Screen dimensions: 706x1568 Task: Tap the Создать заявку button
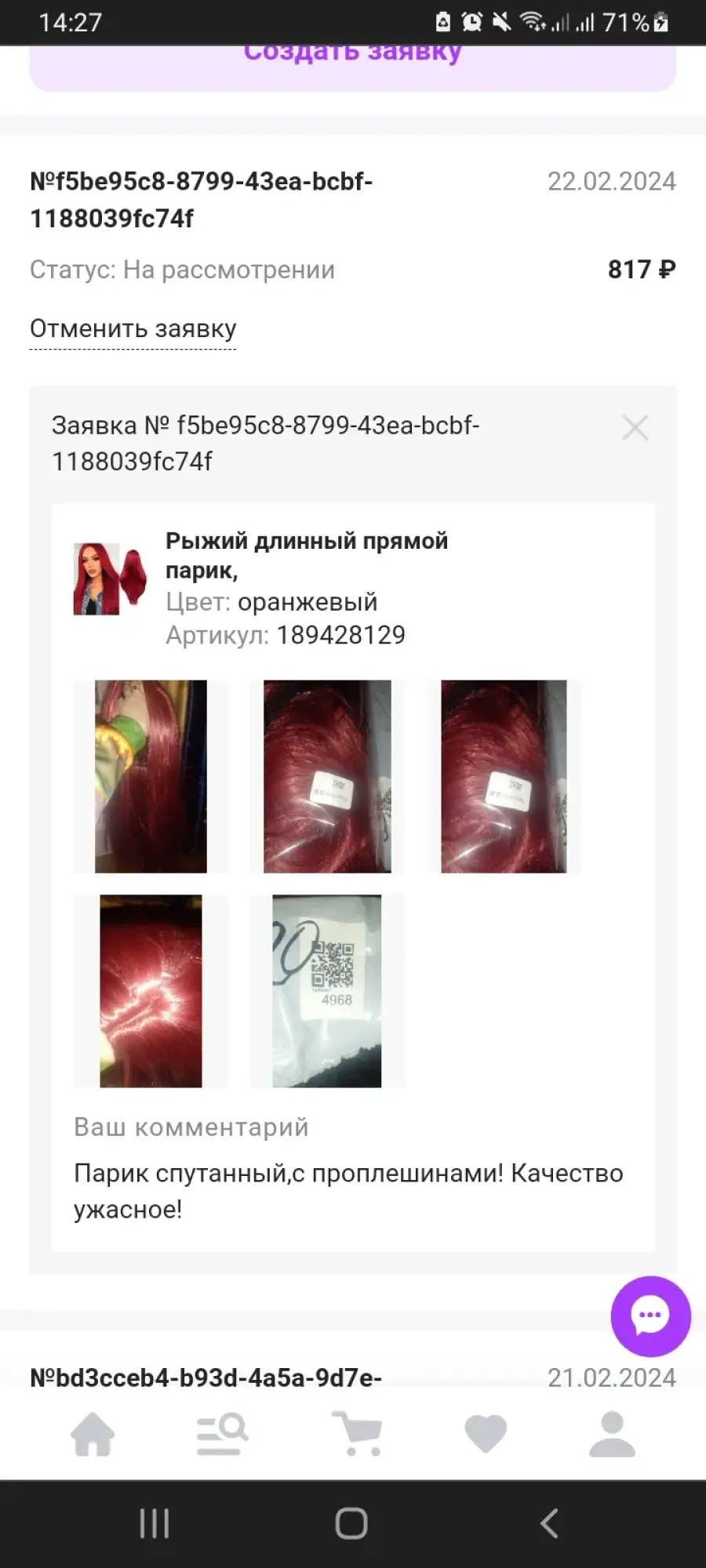point(353,67)
